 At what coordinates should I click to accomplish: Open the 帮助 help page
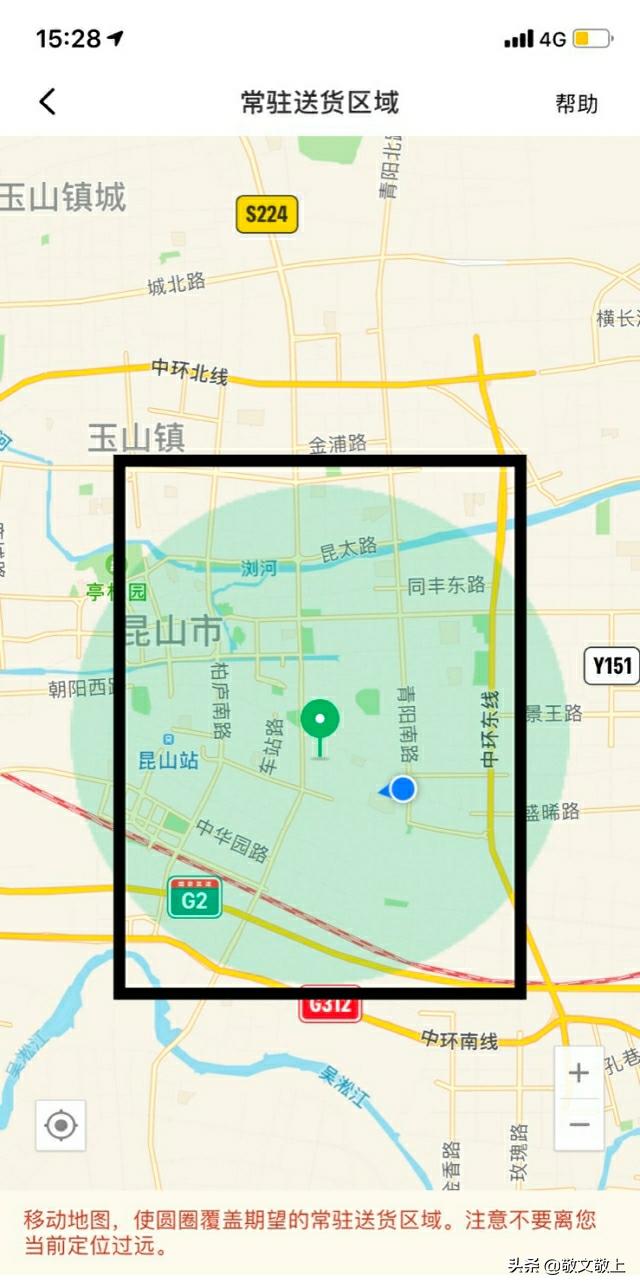[x=576, y=103]
